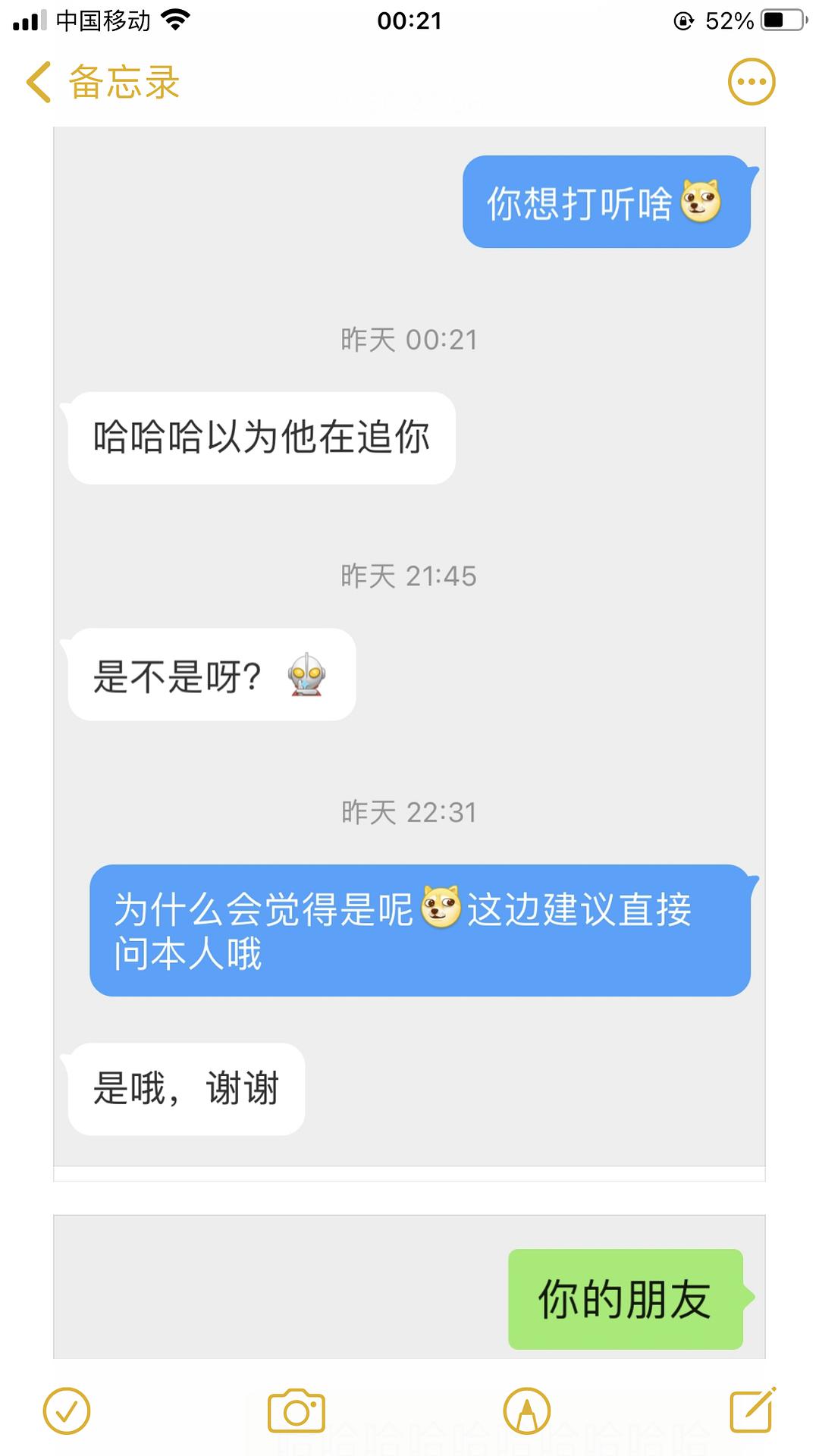Viewport: 819px width, 1456px height.
Task: Open the camera to insert a photo
Action: [x=297, y=1411]
